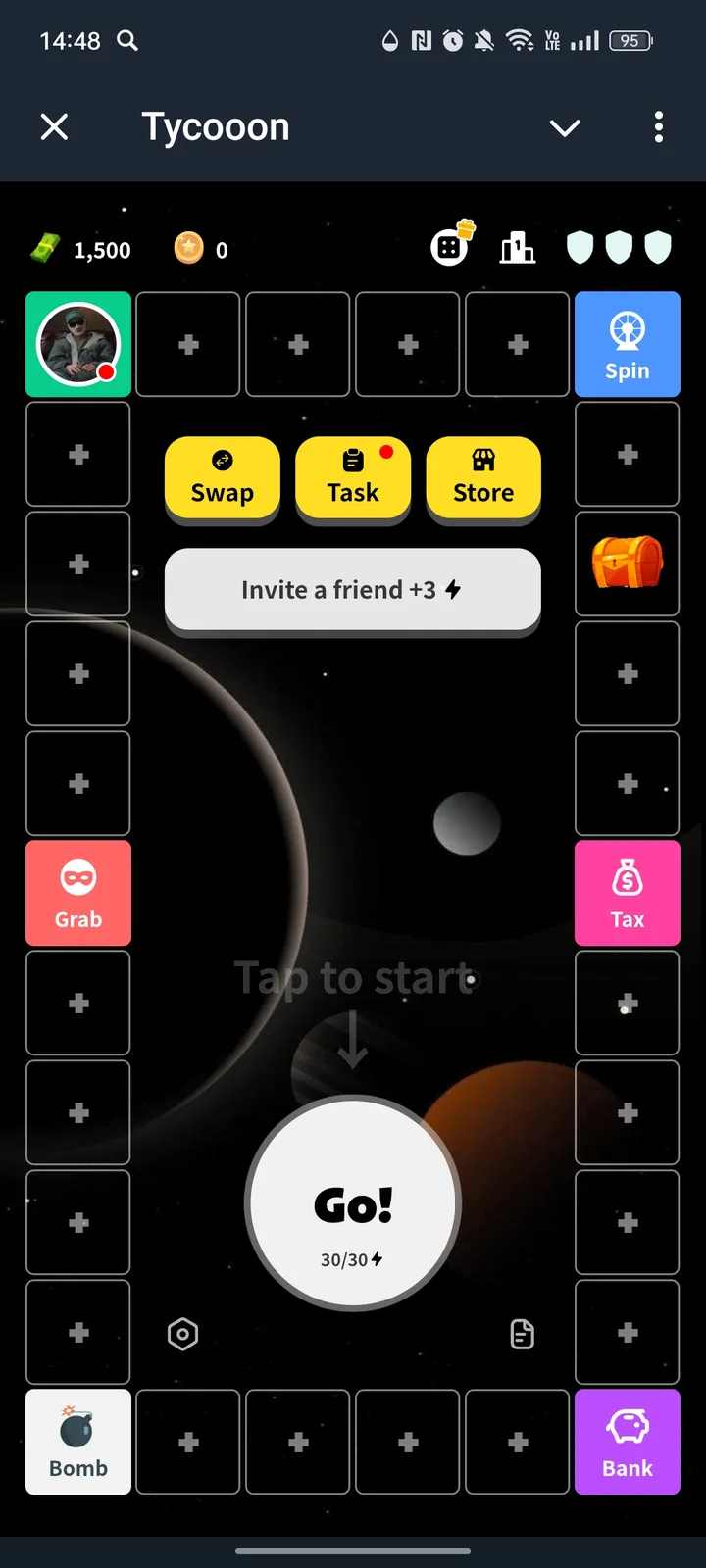Expand the Tycooon title dropdown chevron

pyautogui.click(x=565, y=127)
